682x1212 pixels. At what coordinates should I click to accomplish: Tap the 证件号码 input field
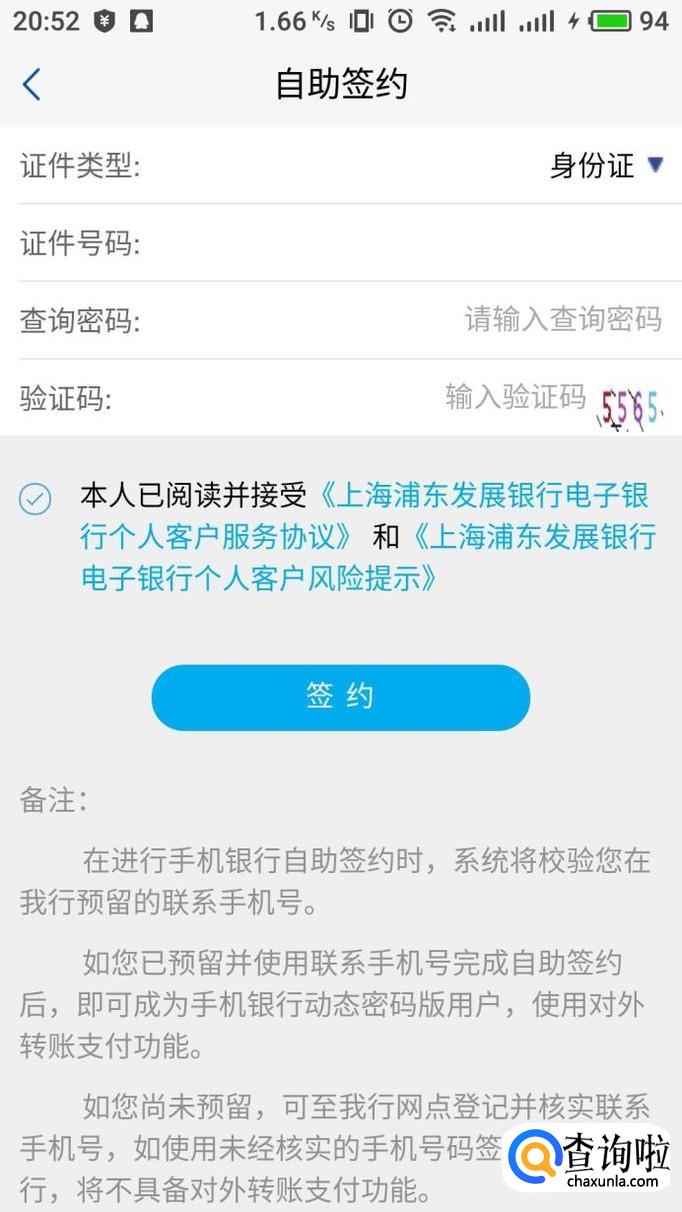[x=400, y=243]
